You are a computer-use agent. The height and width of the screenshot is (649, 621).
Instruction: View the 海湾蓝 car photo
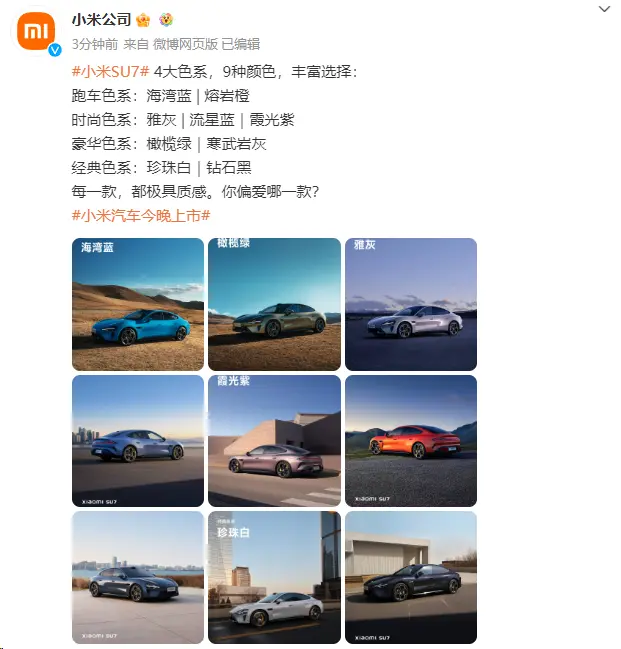tap(136, 304)
